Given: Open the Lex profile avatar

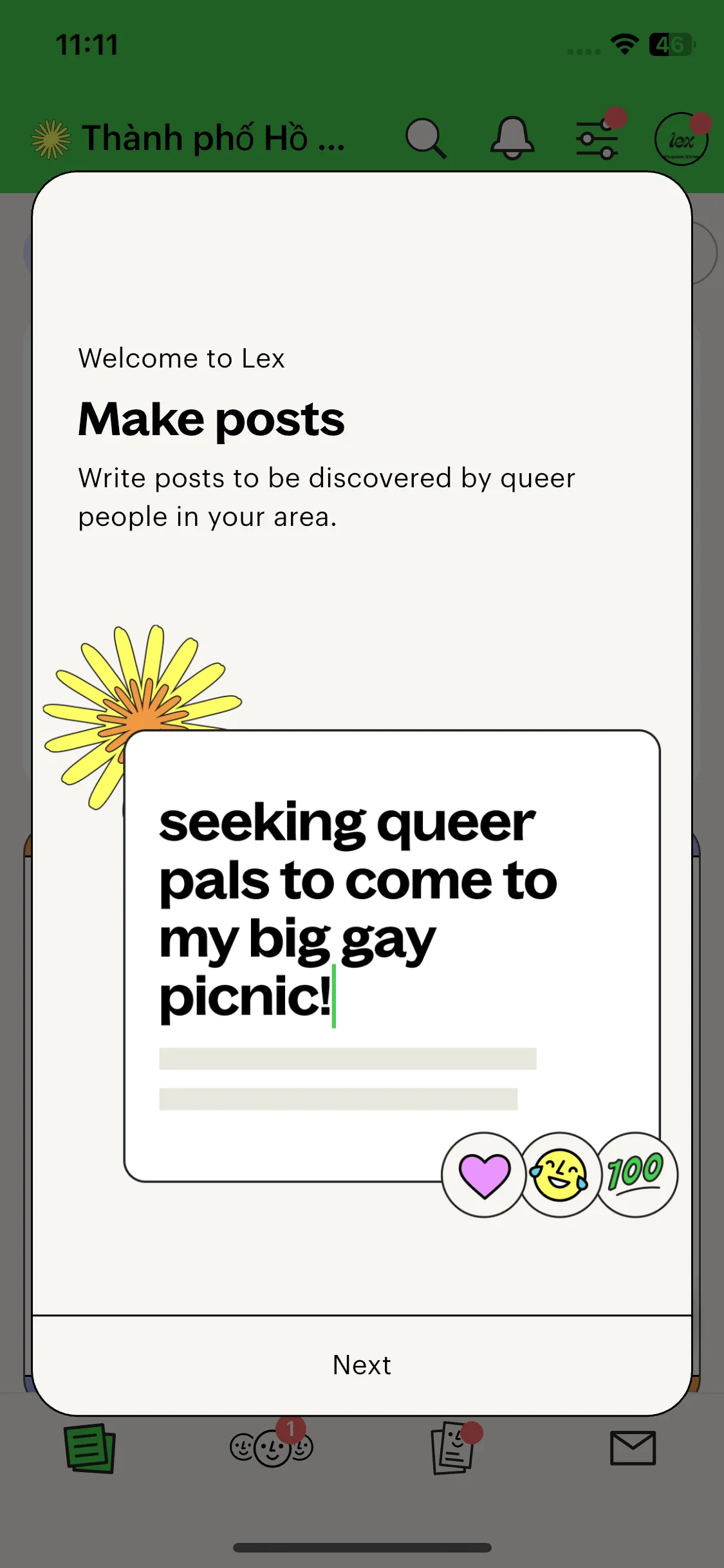Looking at the screenshot, I should pyautogui.click(x=681, y=139).
